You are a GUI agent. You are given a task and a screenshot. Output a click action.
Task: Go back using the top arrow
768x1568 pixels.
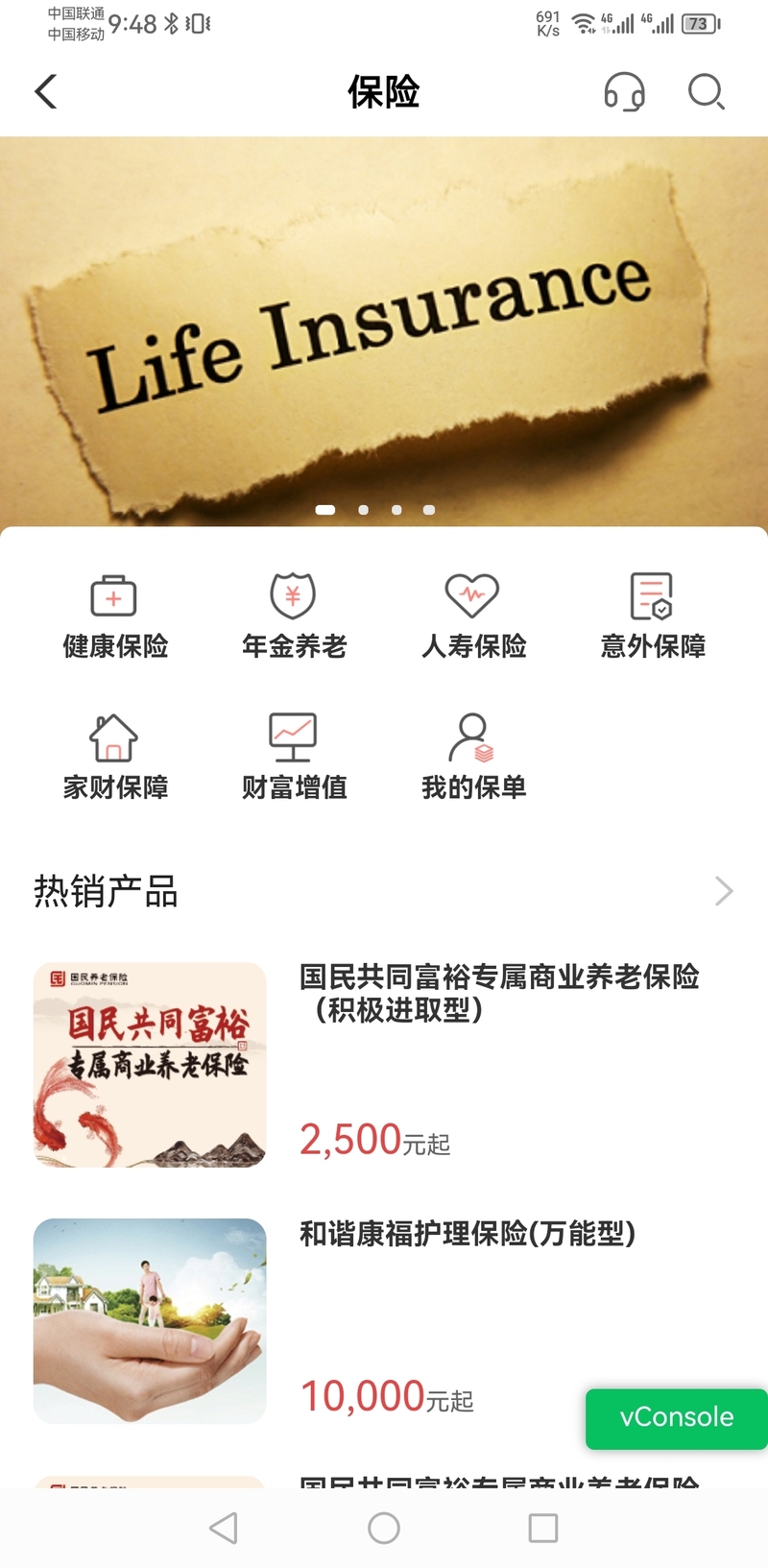point(46,92)
